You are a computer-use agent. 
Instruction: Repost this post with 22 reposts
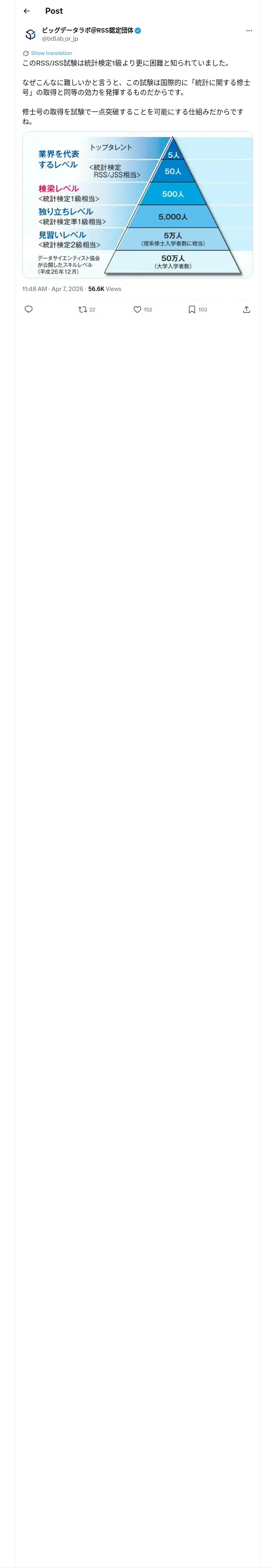point(87,309)
